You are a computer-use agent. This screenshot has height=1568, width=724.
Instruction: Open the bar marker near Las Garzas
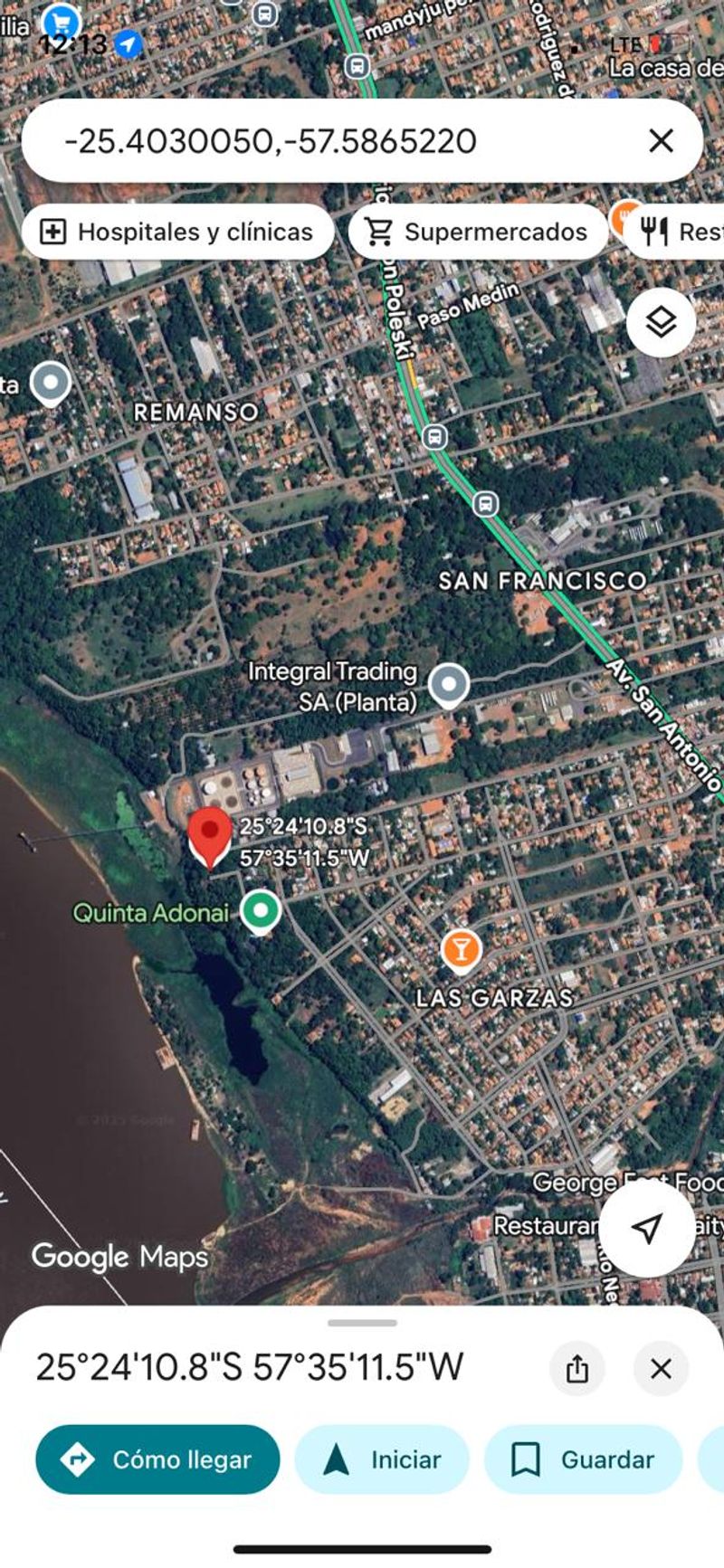click(x=462, y=950)
